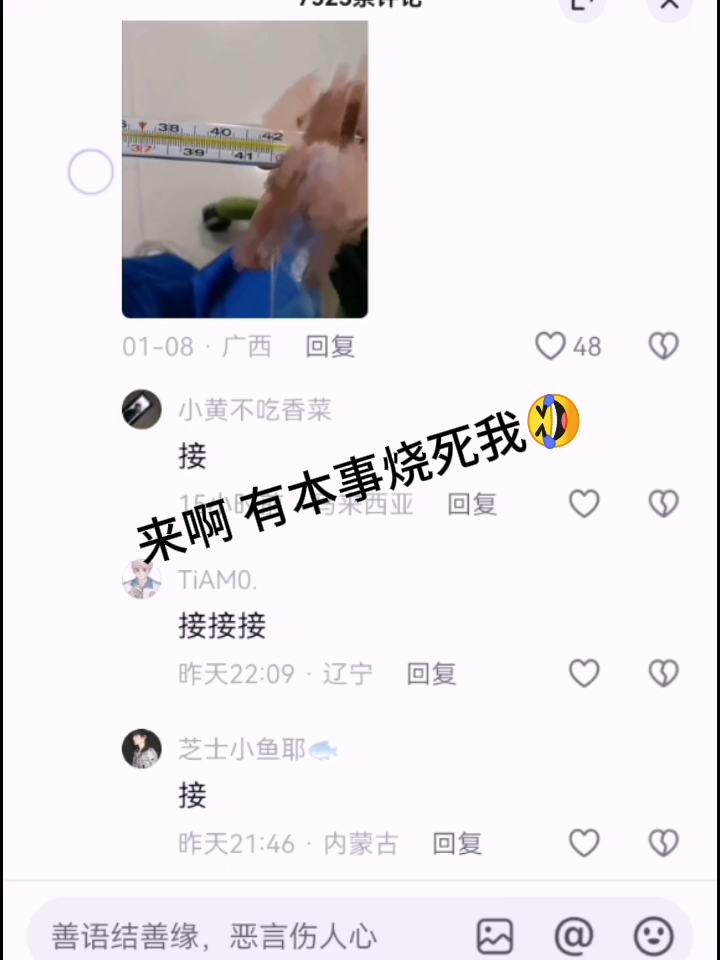
Task: Dislike TiAM0.'s comment
Action: pos(664,673)
